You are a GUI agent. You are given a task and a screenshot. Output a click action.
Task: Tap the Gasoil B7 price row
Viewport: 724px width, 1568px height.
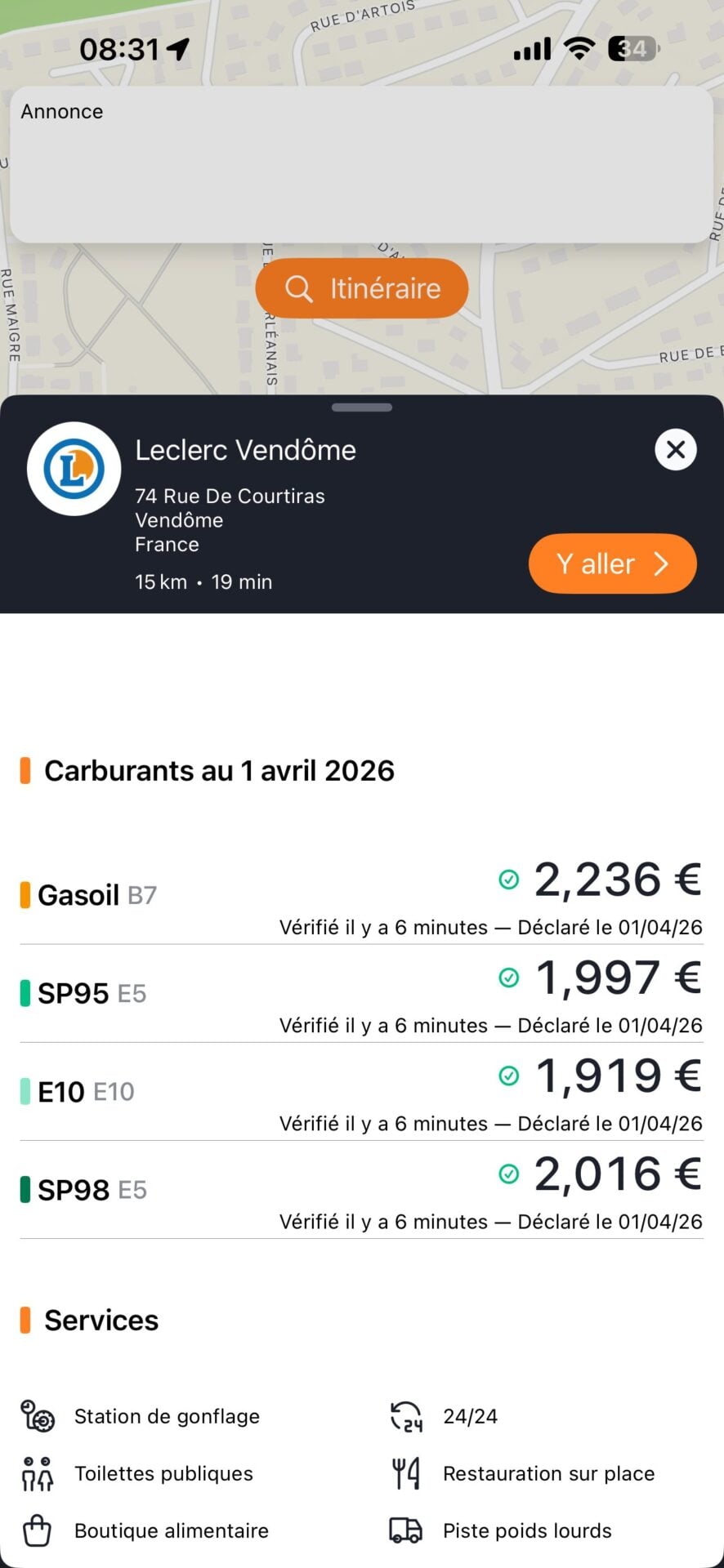(x=361, y=897)
